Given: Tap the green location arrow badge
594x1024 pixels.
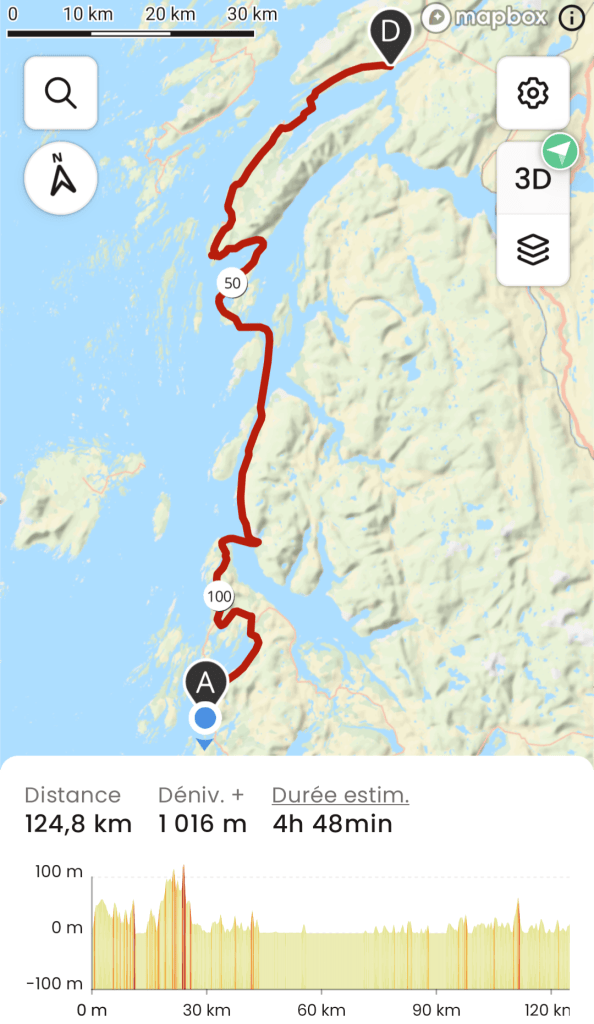Looking at the screenshot, I should point(560,152).
